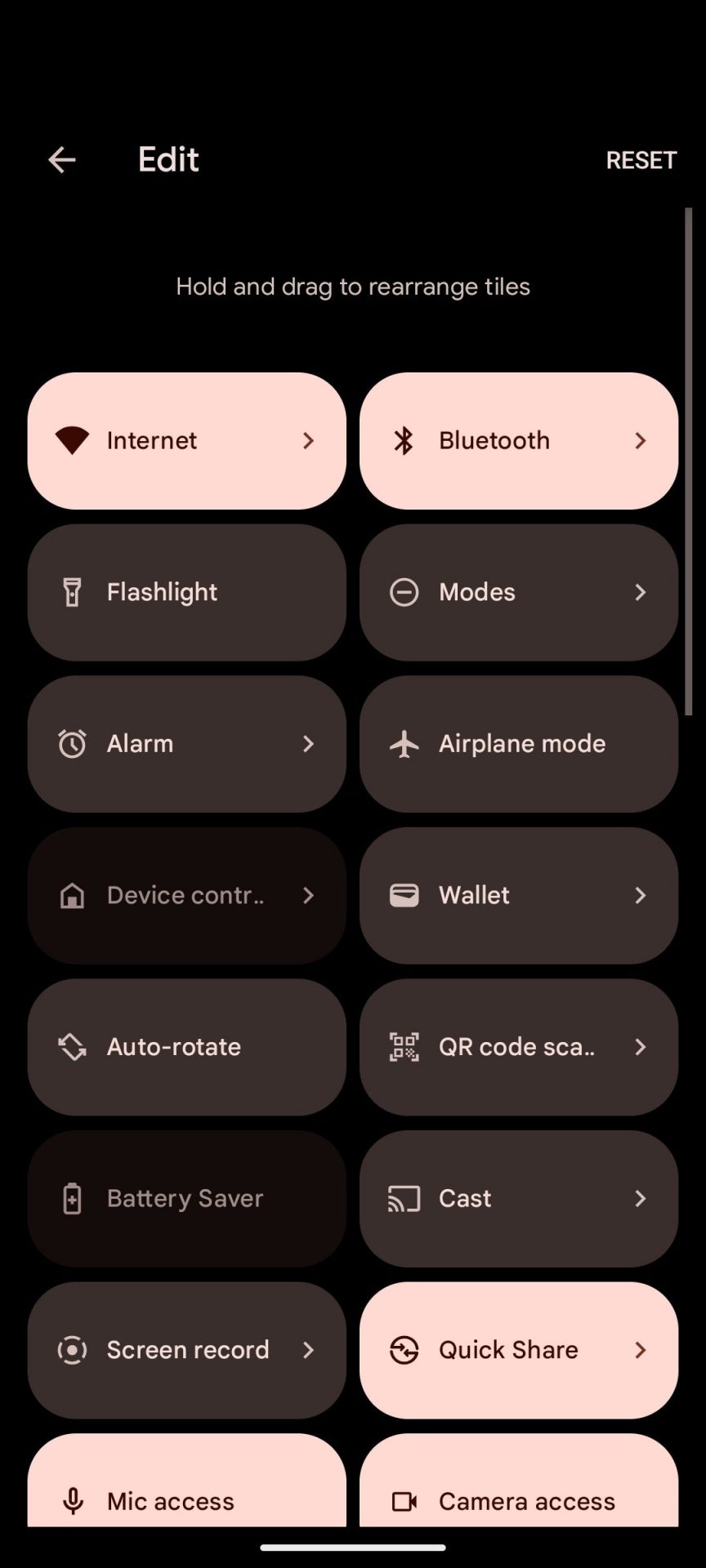Select the Internet tile
Viewport: 706px width, 1568px height.
click(x=186, y=441)
